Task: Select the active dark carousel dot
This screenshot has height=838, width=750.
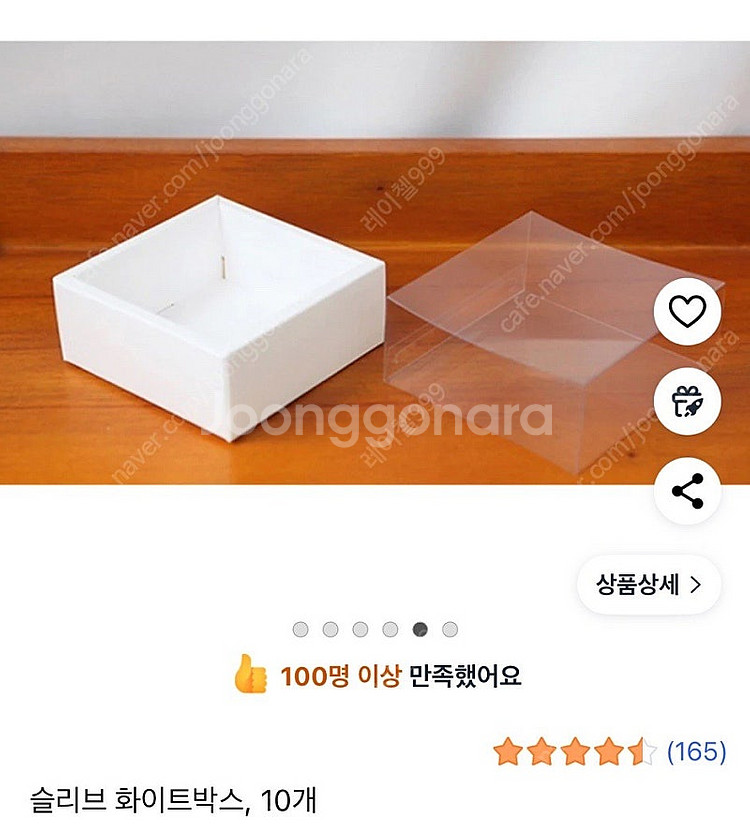Action: click(420, 630)
